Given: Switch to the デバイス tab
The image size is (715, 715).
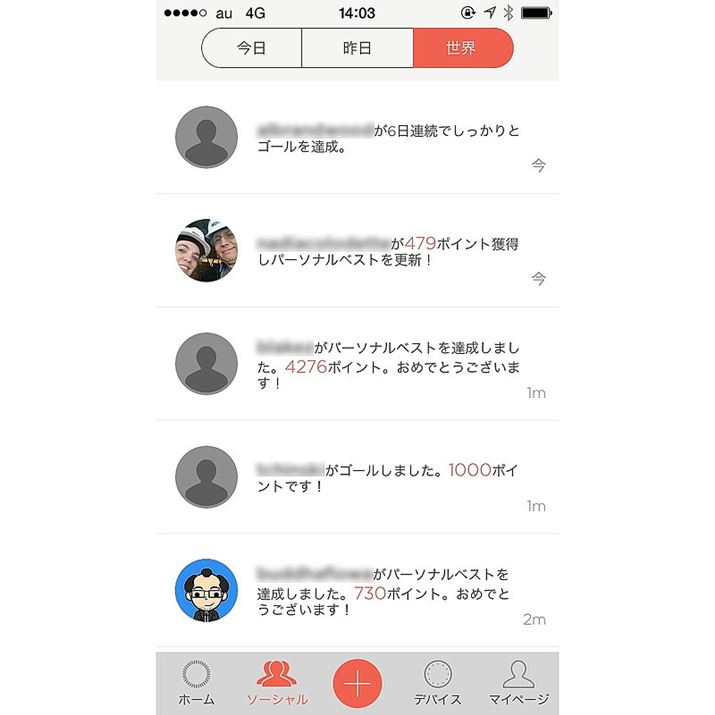Looking at the screenshot, I should pos(437,683).
